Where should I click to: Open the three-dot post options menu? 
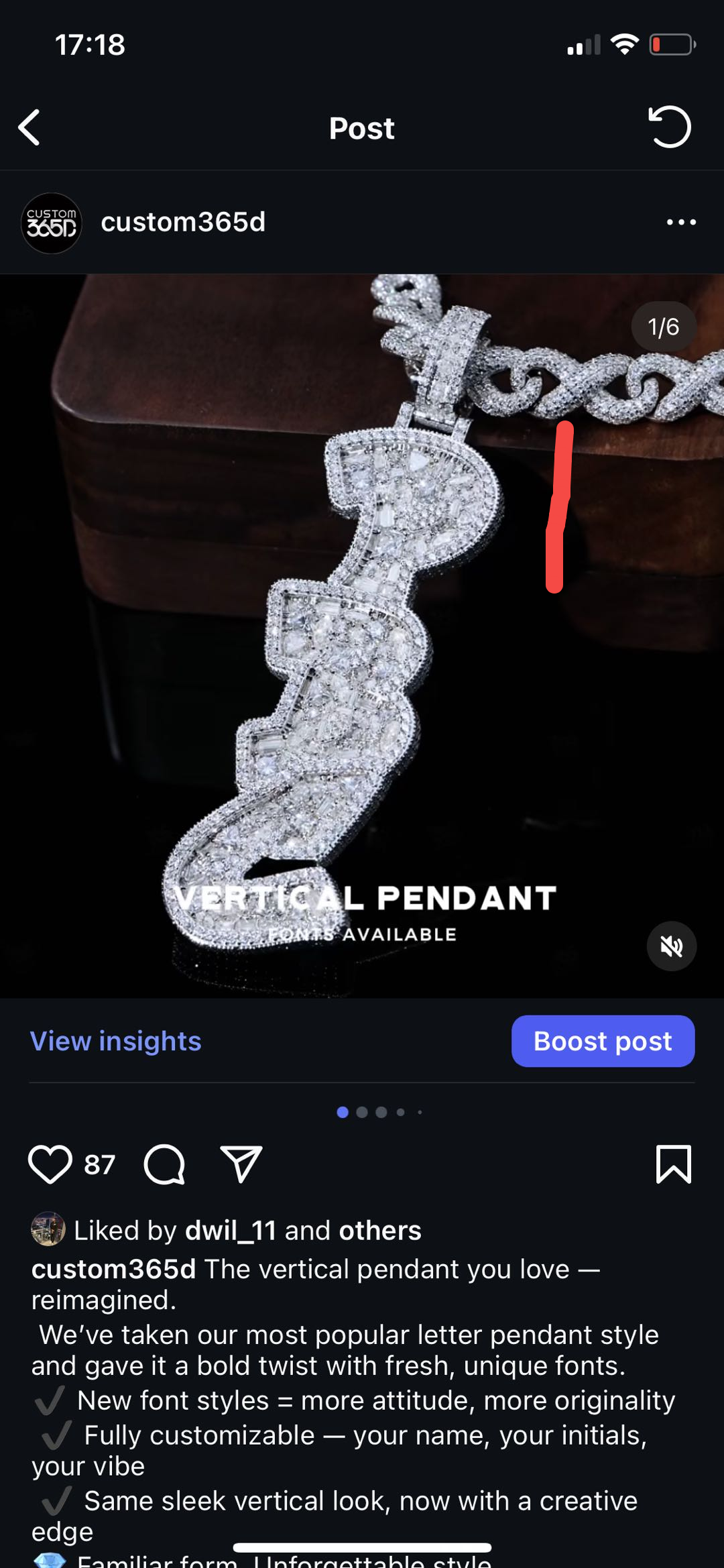pos(681,222)
